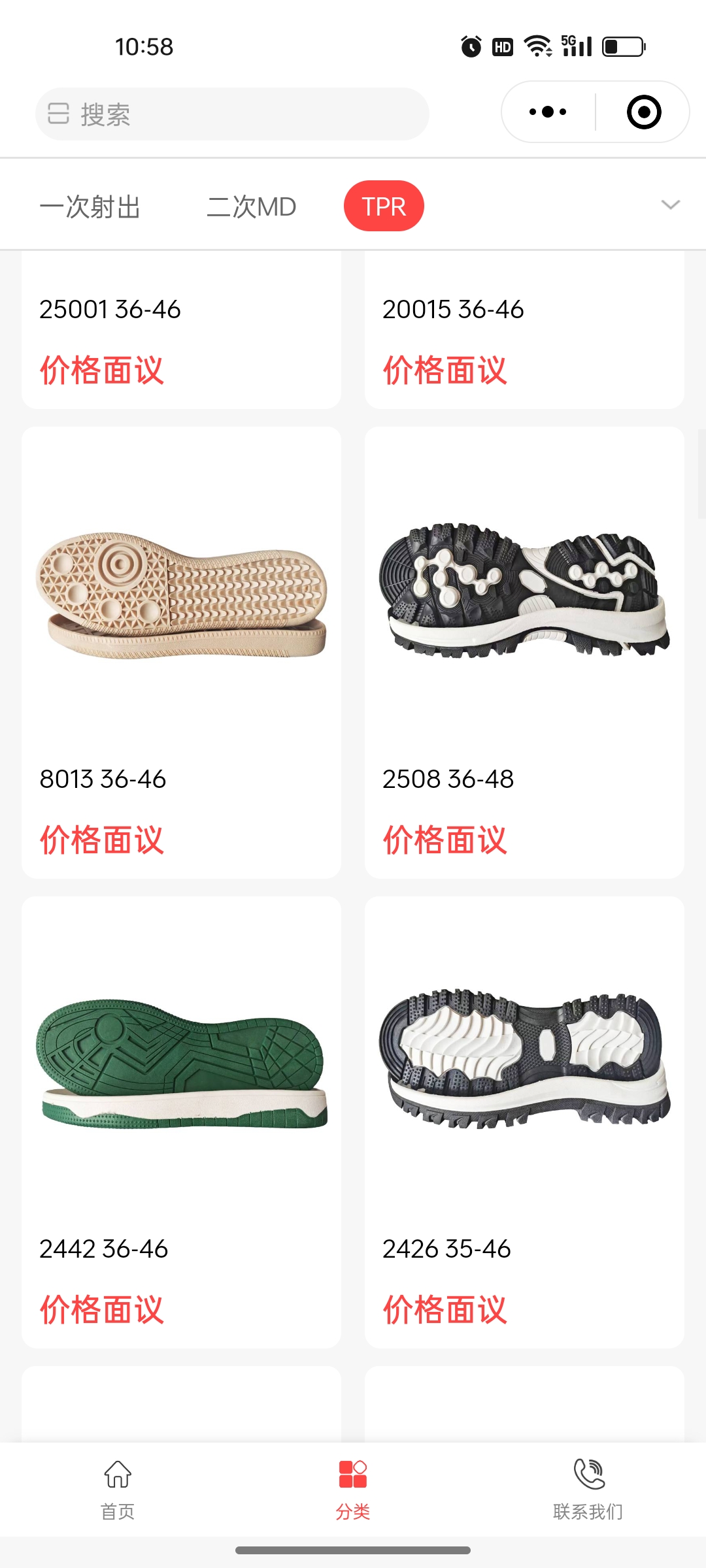Image resolution: width=706 pixels, height=1568 pixels.
Task: View the beige sole 8013 36-46
Action: (181, 595)
